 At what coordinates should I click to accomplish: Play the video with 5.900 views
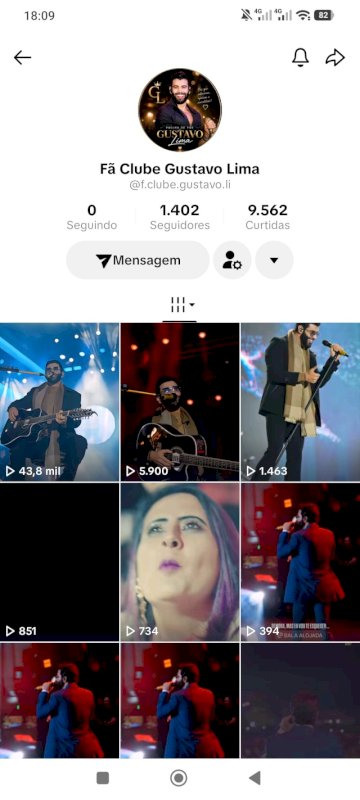(180, 402)
